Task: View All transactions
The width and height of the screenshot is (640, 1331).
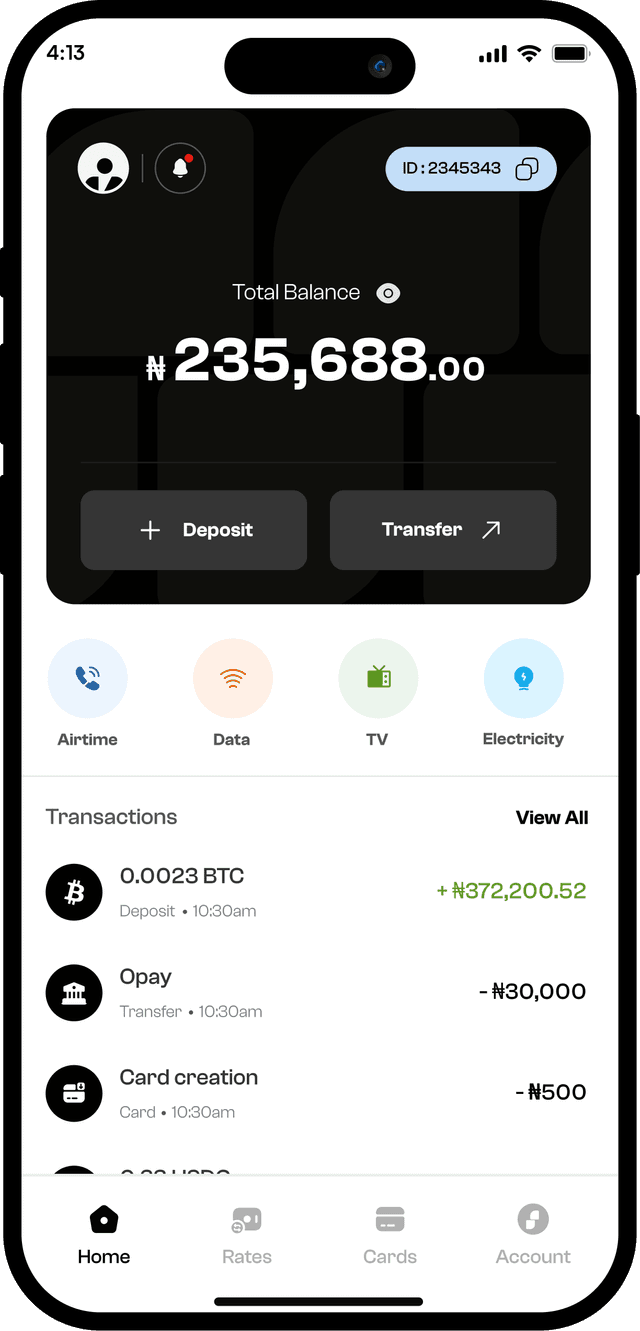Action: (552, 818)
